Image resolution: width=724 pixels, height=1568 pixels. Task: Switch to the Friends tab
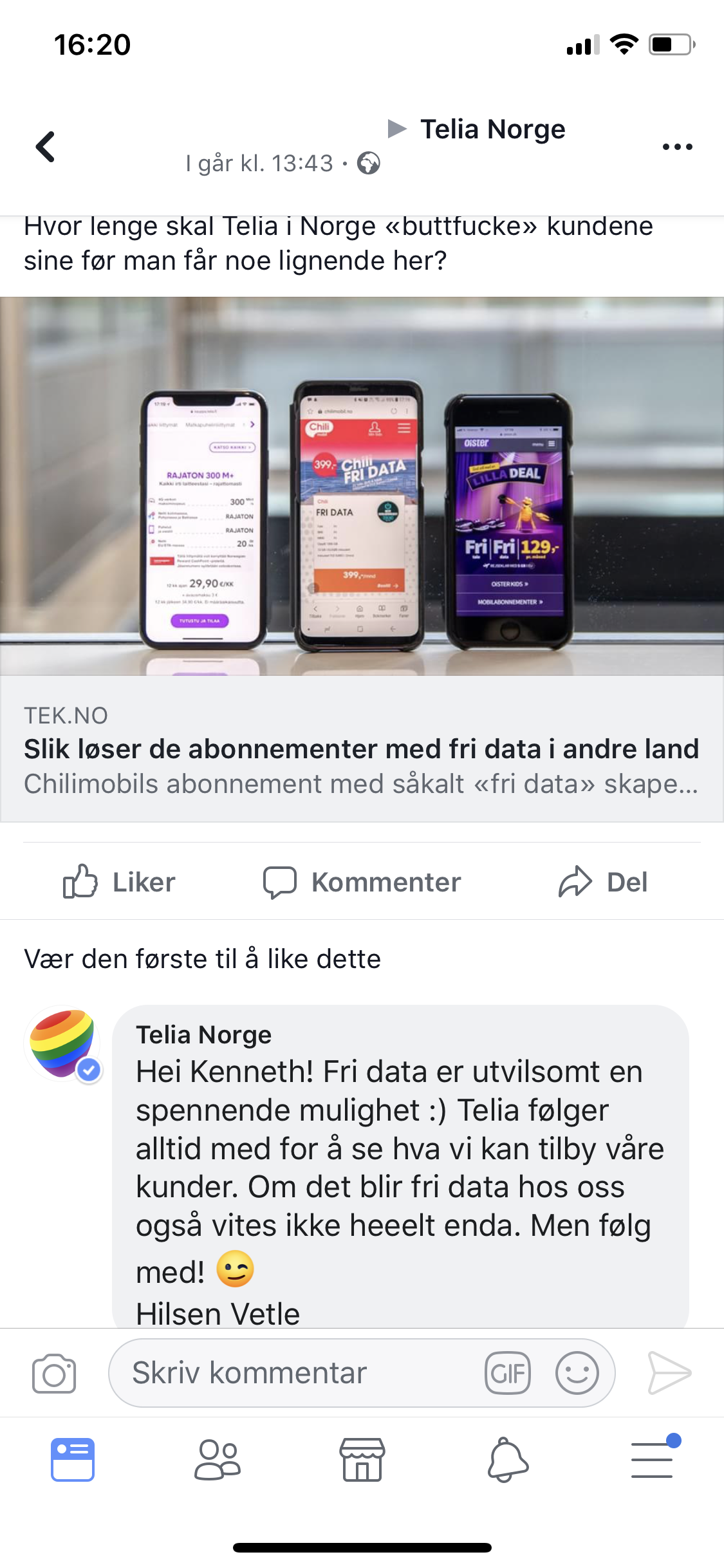tap(218, 1459)
